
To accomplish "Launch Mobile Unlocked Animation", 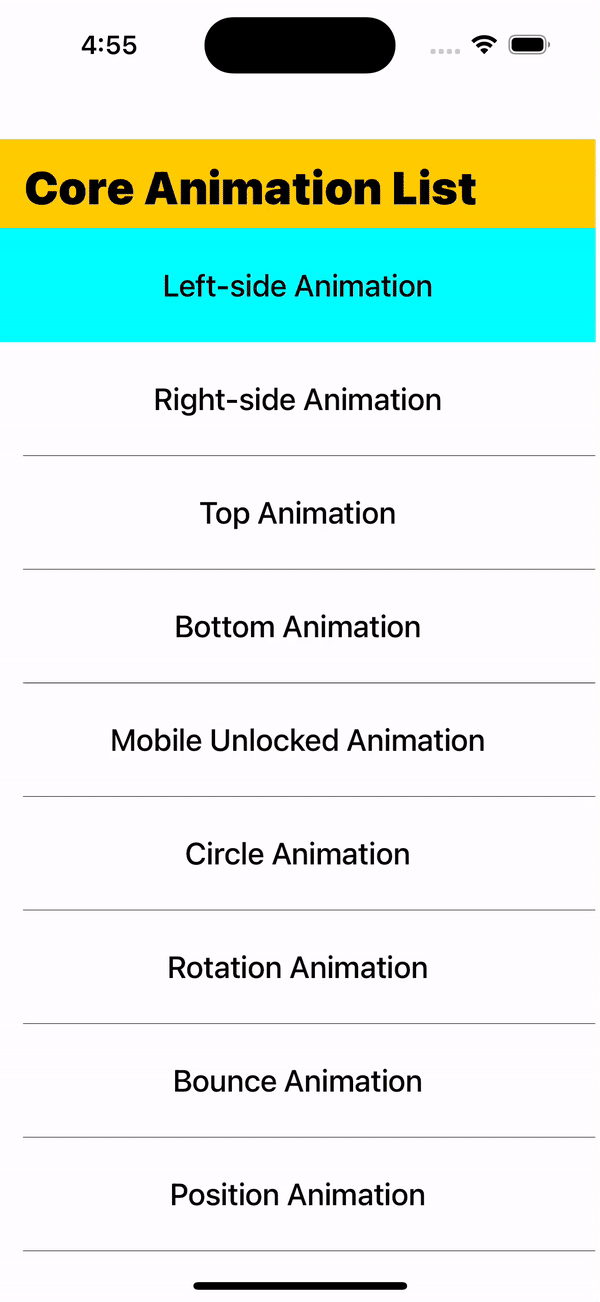I will point(298,741).
